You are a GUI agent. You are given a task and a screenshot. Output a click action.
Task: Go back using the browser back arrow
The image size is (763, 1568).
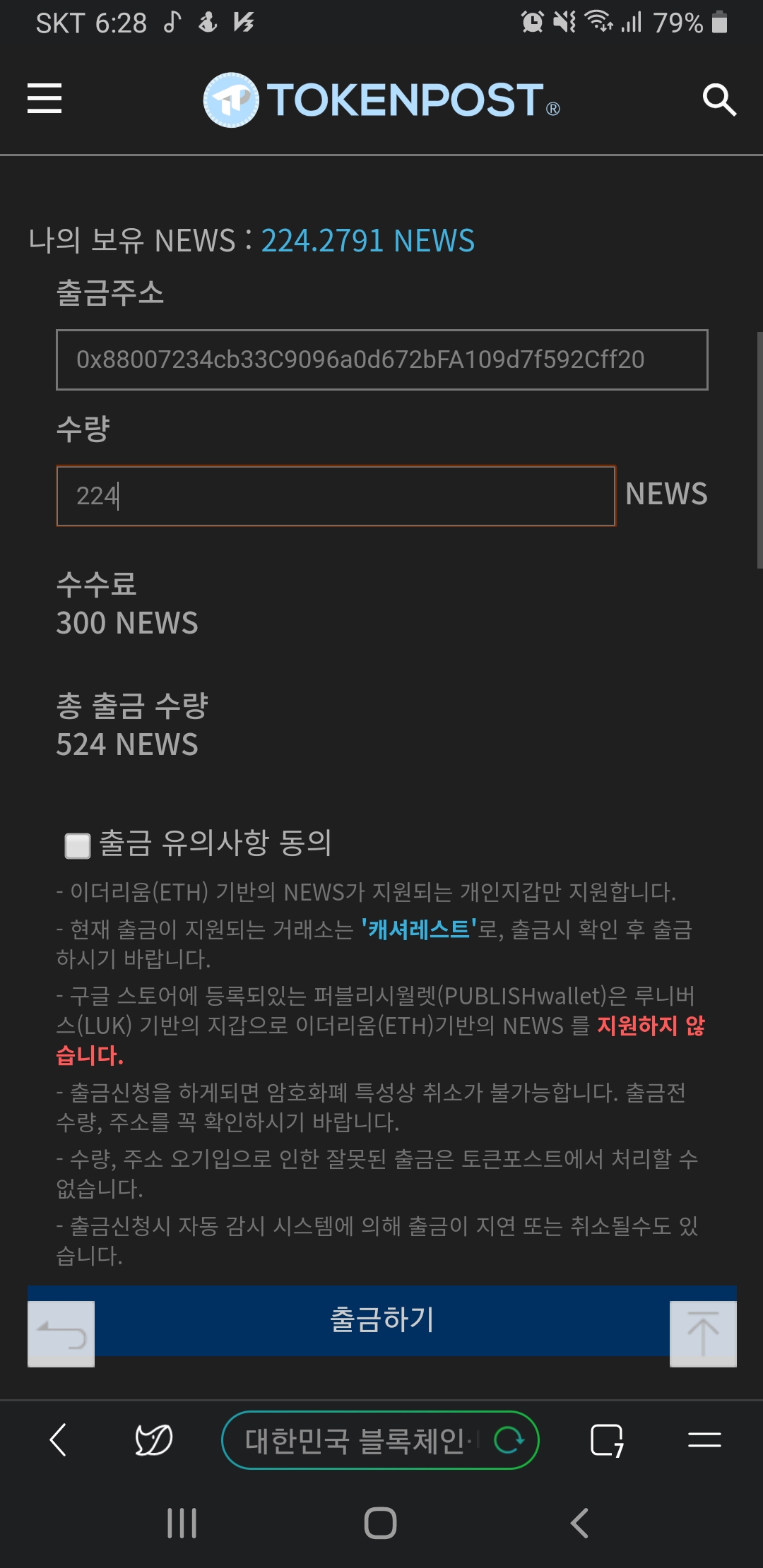59,1439
